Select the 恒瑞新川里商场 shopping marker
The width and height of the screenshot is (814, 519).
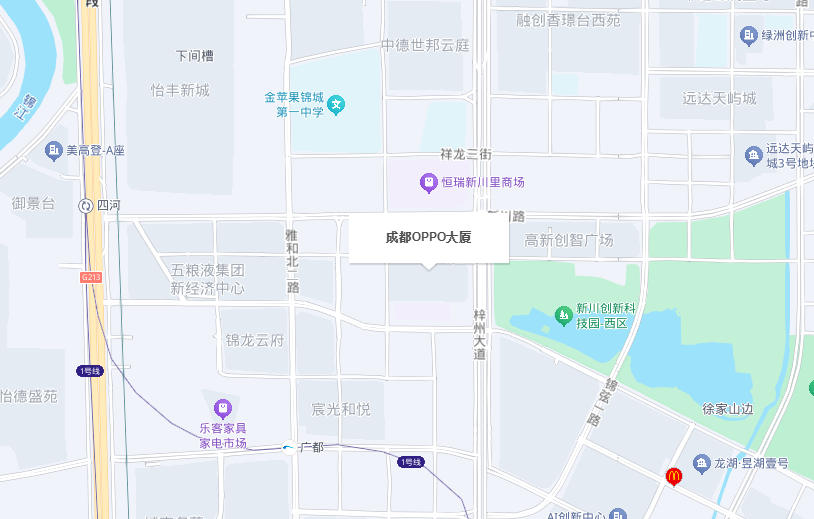coord(428,183)
